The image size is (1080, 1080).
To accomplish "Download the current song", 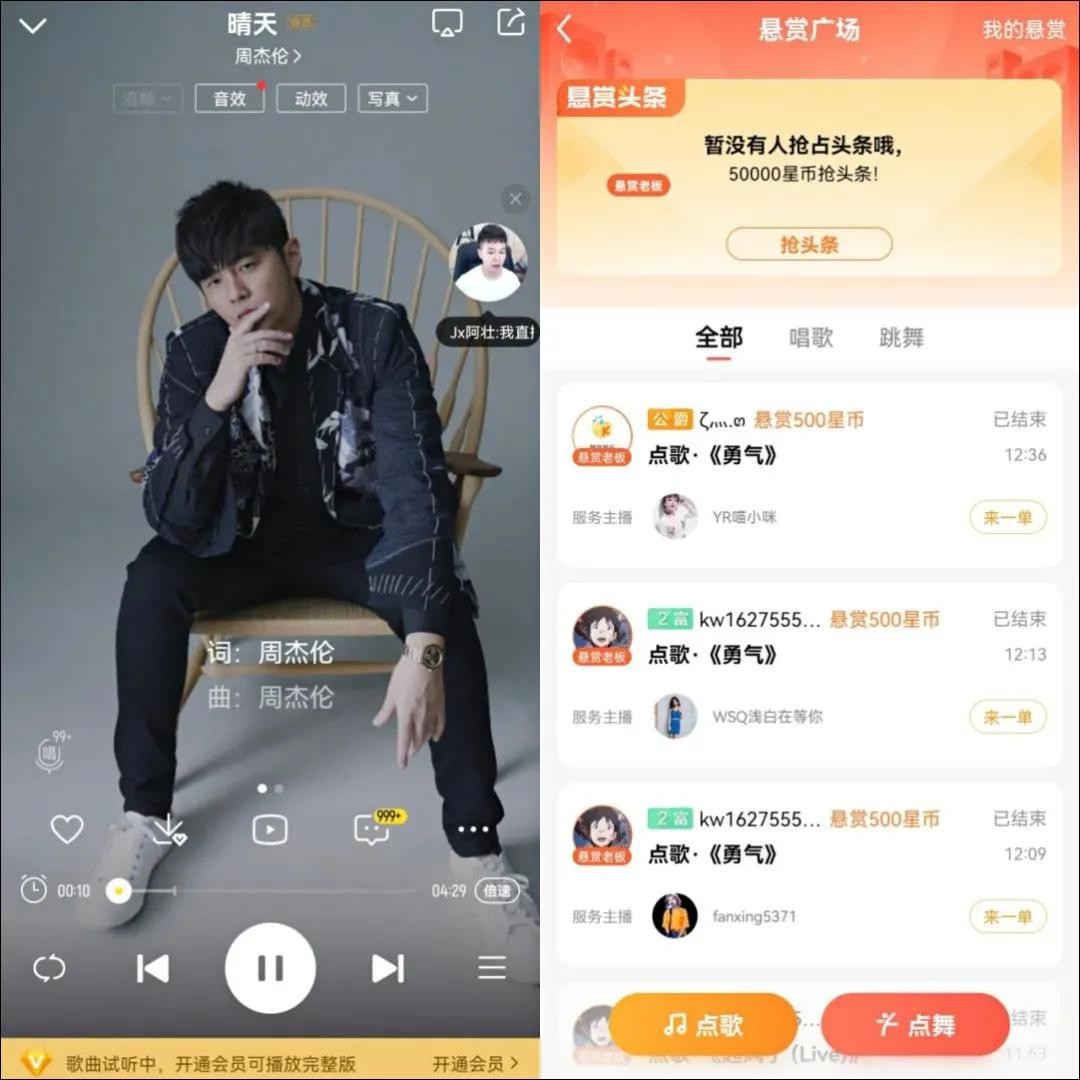I will click(x=169, y=829).
